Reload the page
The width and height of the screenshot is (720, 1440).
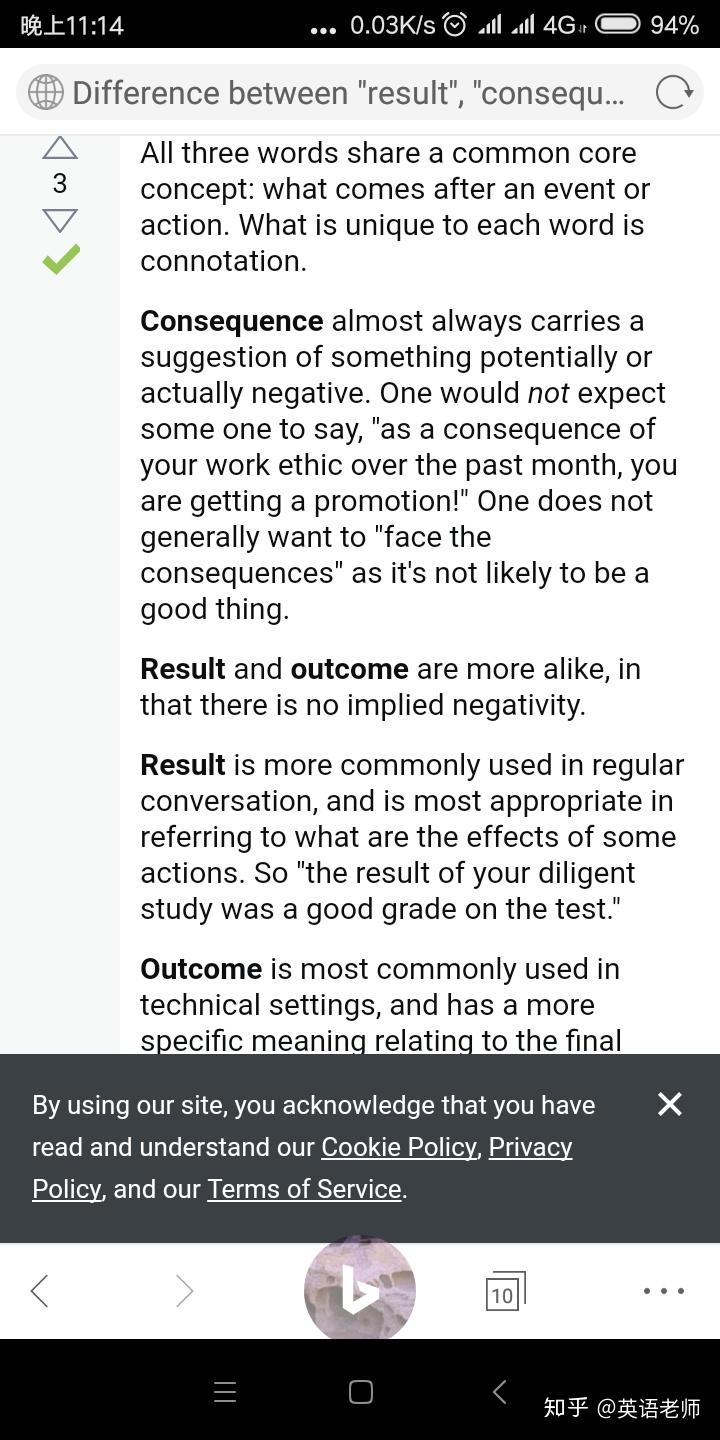click(x=674, y=92)
